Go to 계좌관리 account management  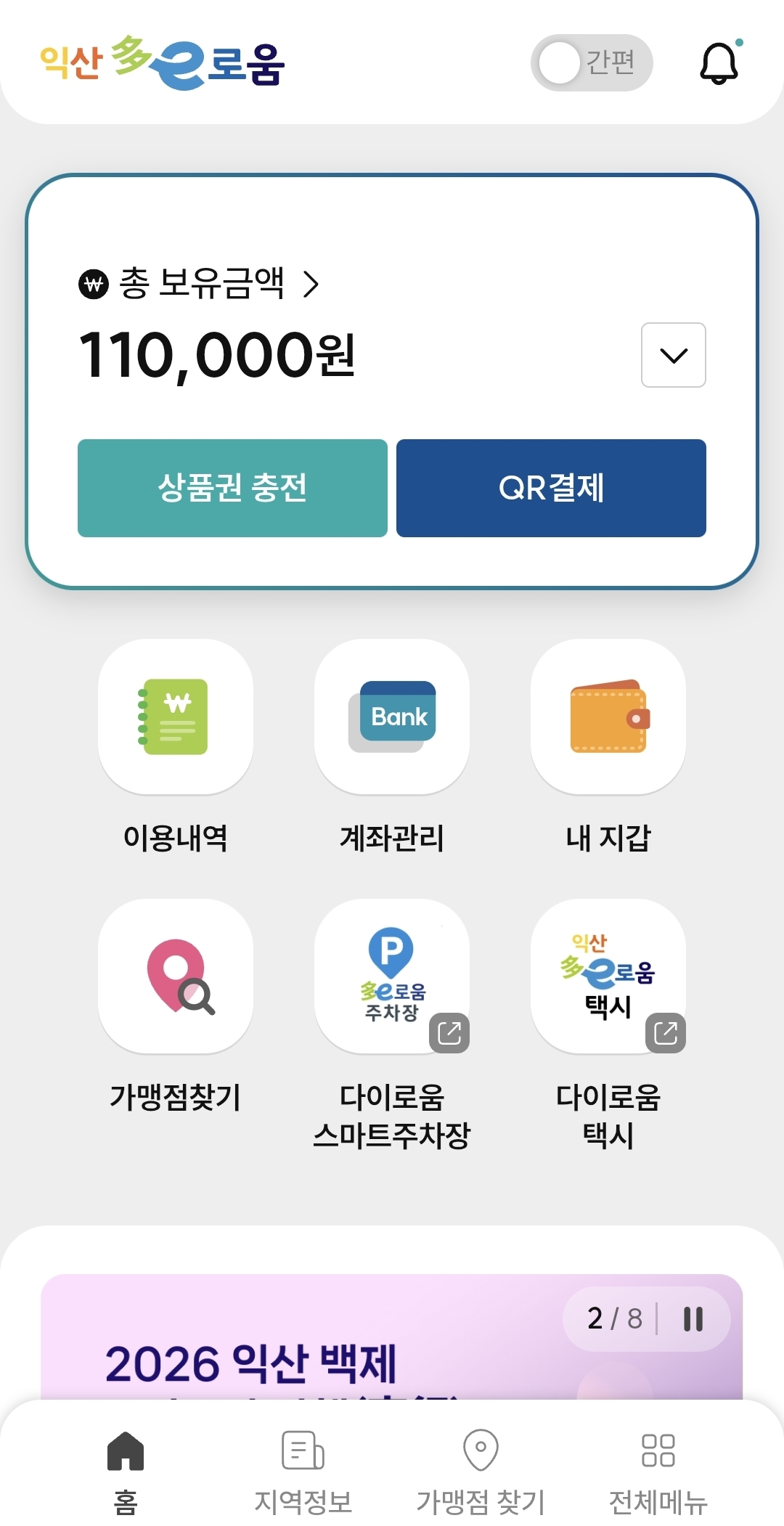coord(392,717)
